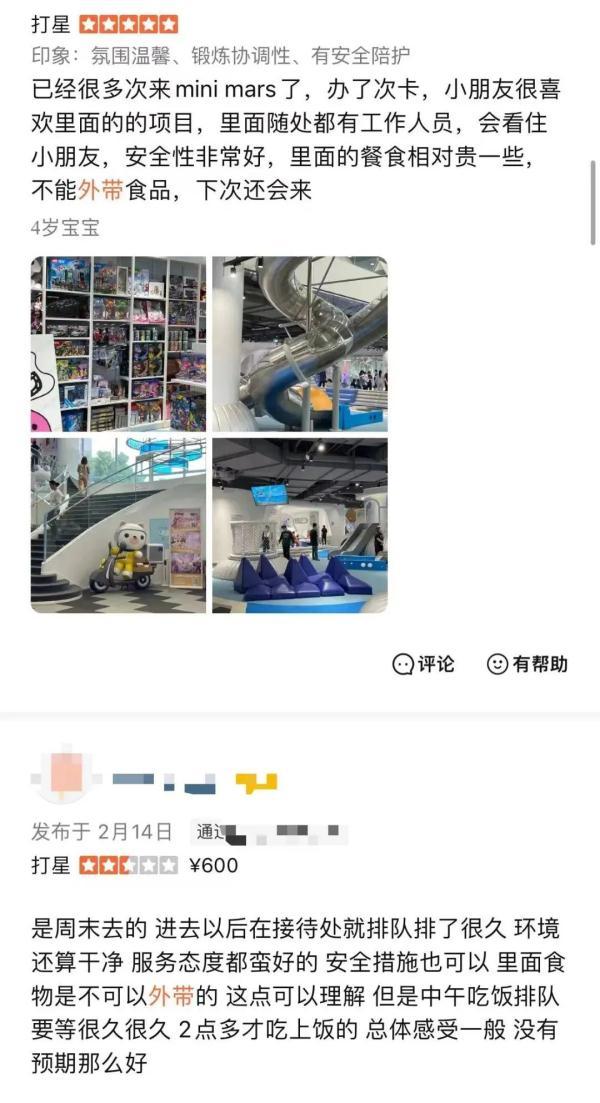This screenshot has width=600, height=1103.
Task: Mark the mini mars review as 有帮助
Action: 527,664
